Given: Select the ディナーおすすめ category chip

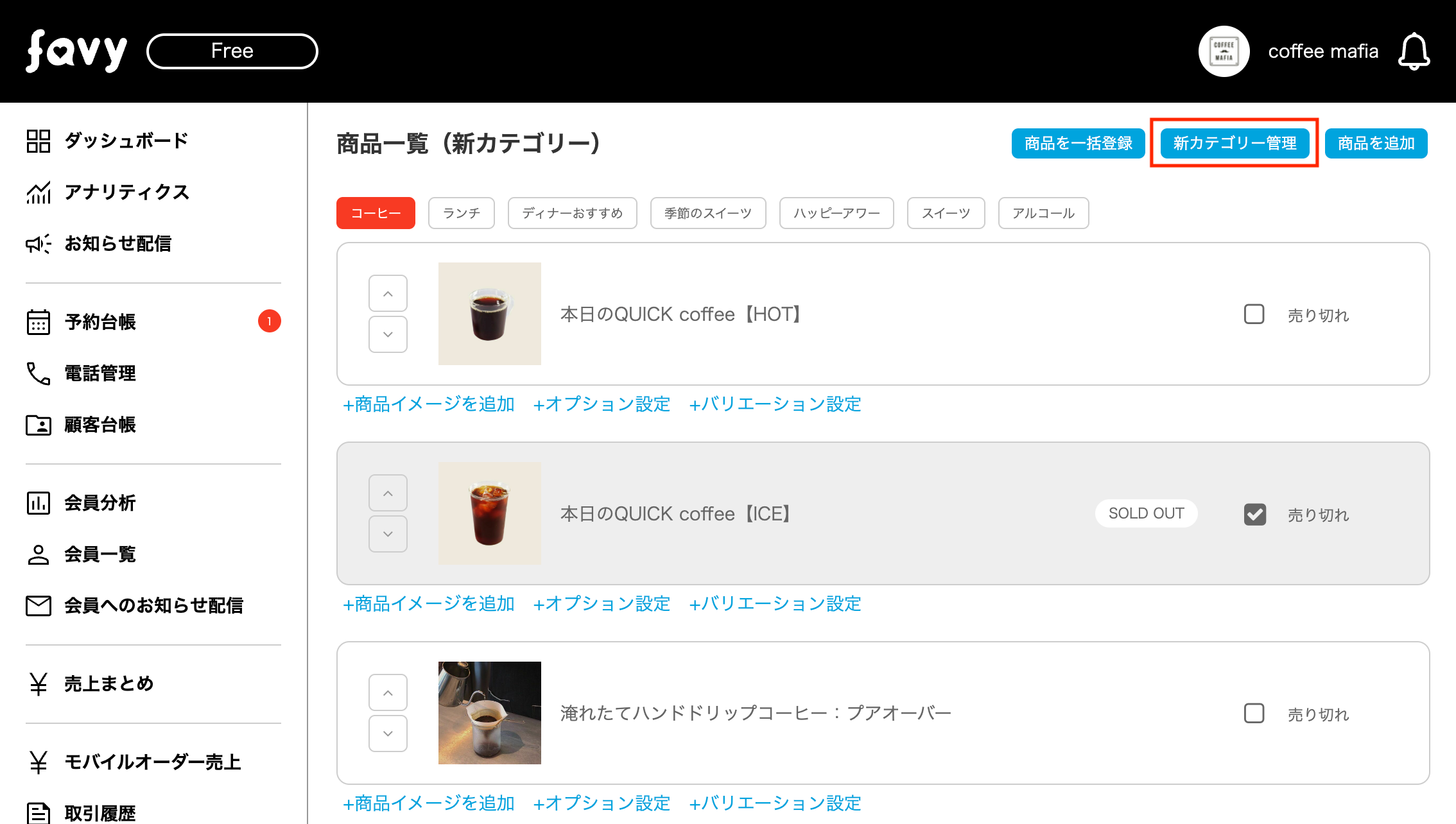Looking at the screenshot, I should [x=572, y=213].
